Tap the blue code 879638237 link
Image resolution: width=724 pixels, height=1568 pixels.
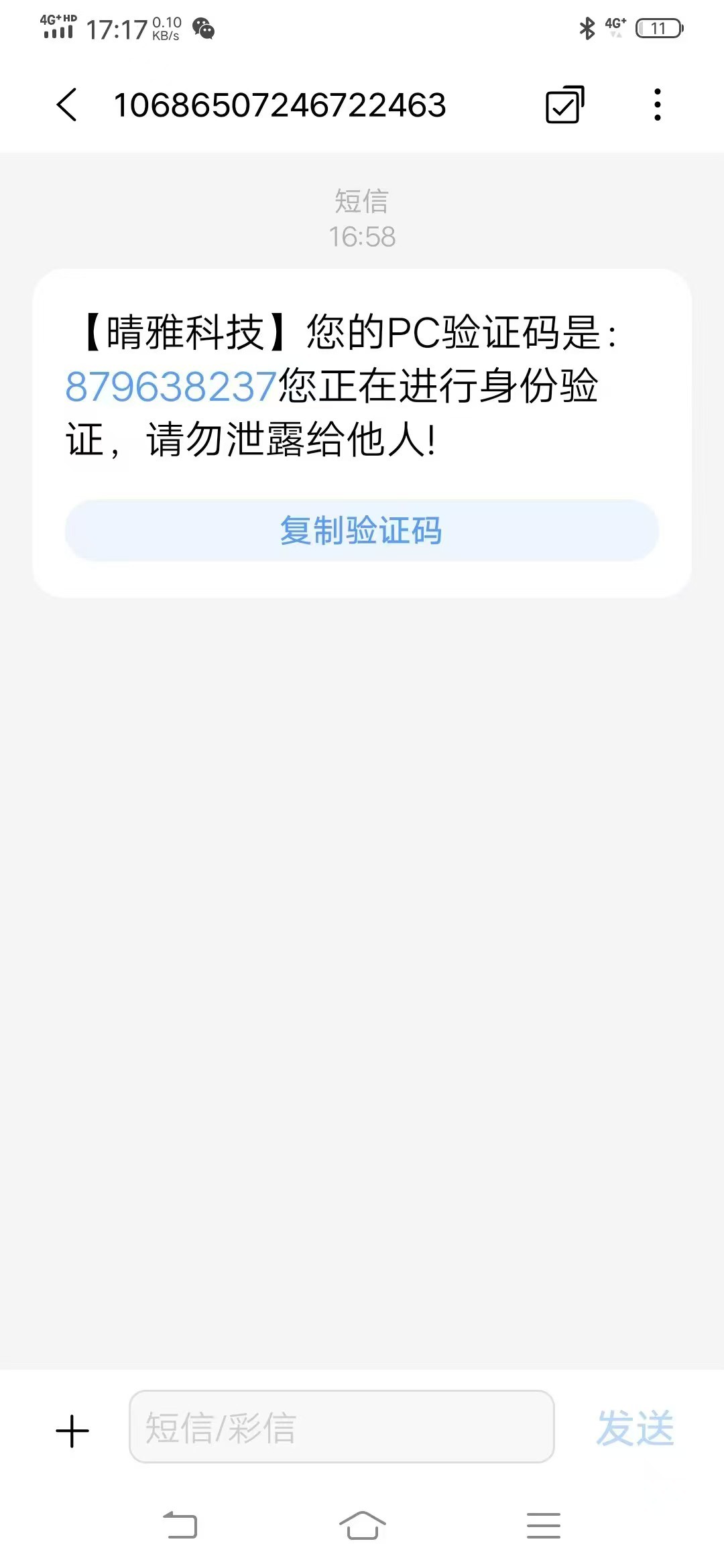pyautogui.click(x=171, y=387)
